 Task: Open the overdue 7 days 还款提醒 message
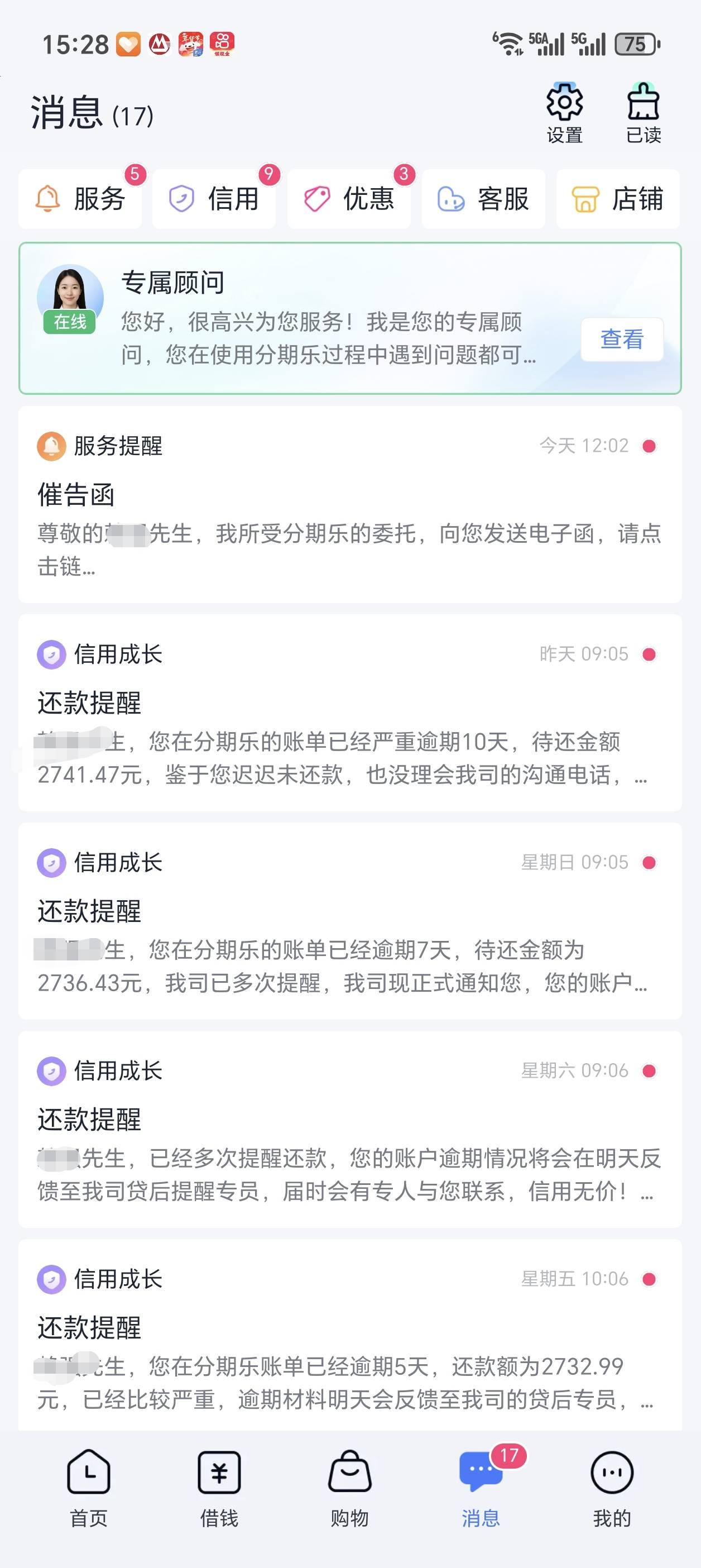pyautogui.click(x=350, y=921)
